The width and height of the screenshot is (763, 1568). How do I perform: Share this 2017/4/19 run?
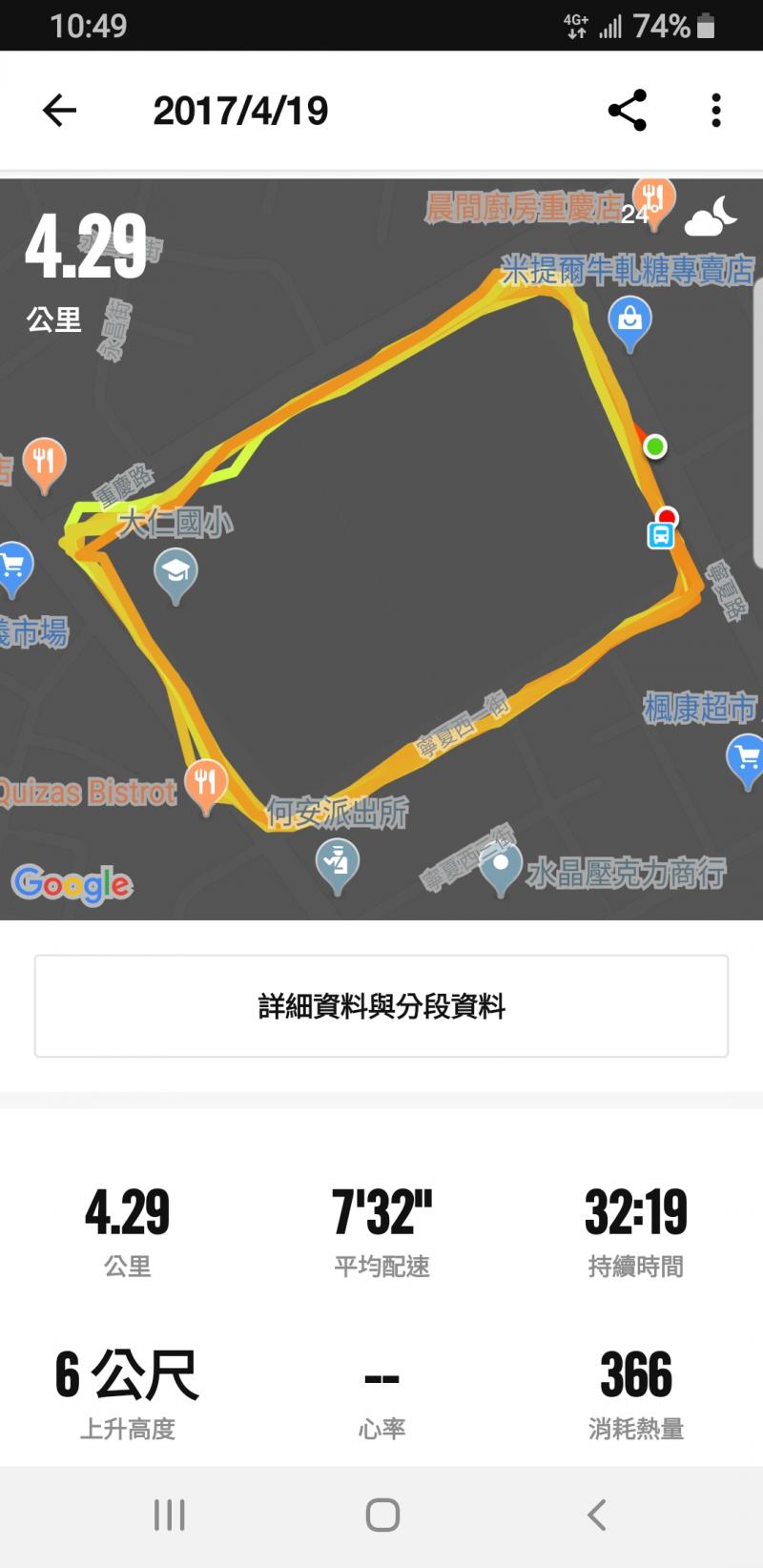[x=627, y=111]
